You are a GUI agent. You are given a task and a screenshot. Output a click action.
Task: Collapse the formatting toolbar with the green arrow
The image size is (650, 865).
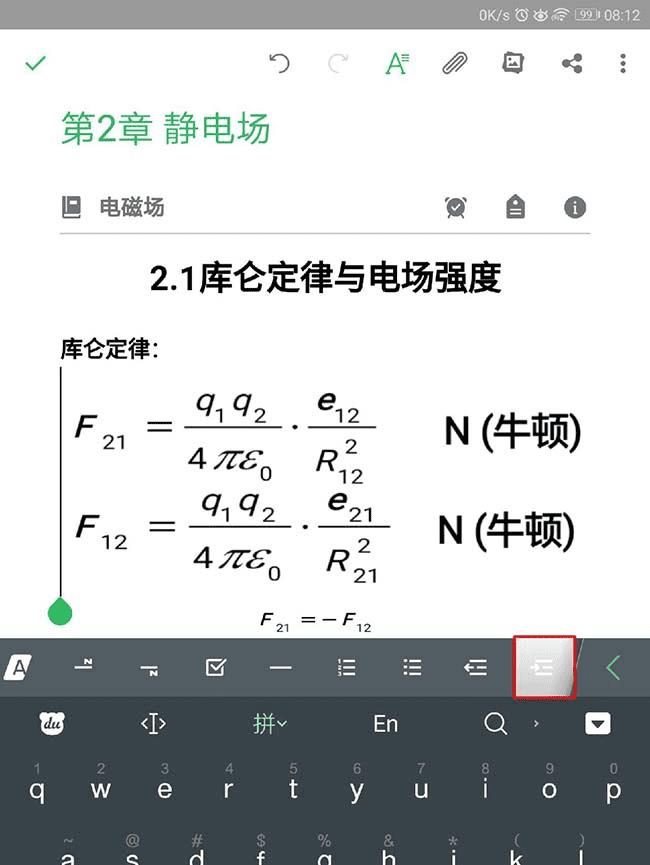click(613, 667)
